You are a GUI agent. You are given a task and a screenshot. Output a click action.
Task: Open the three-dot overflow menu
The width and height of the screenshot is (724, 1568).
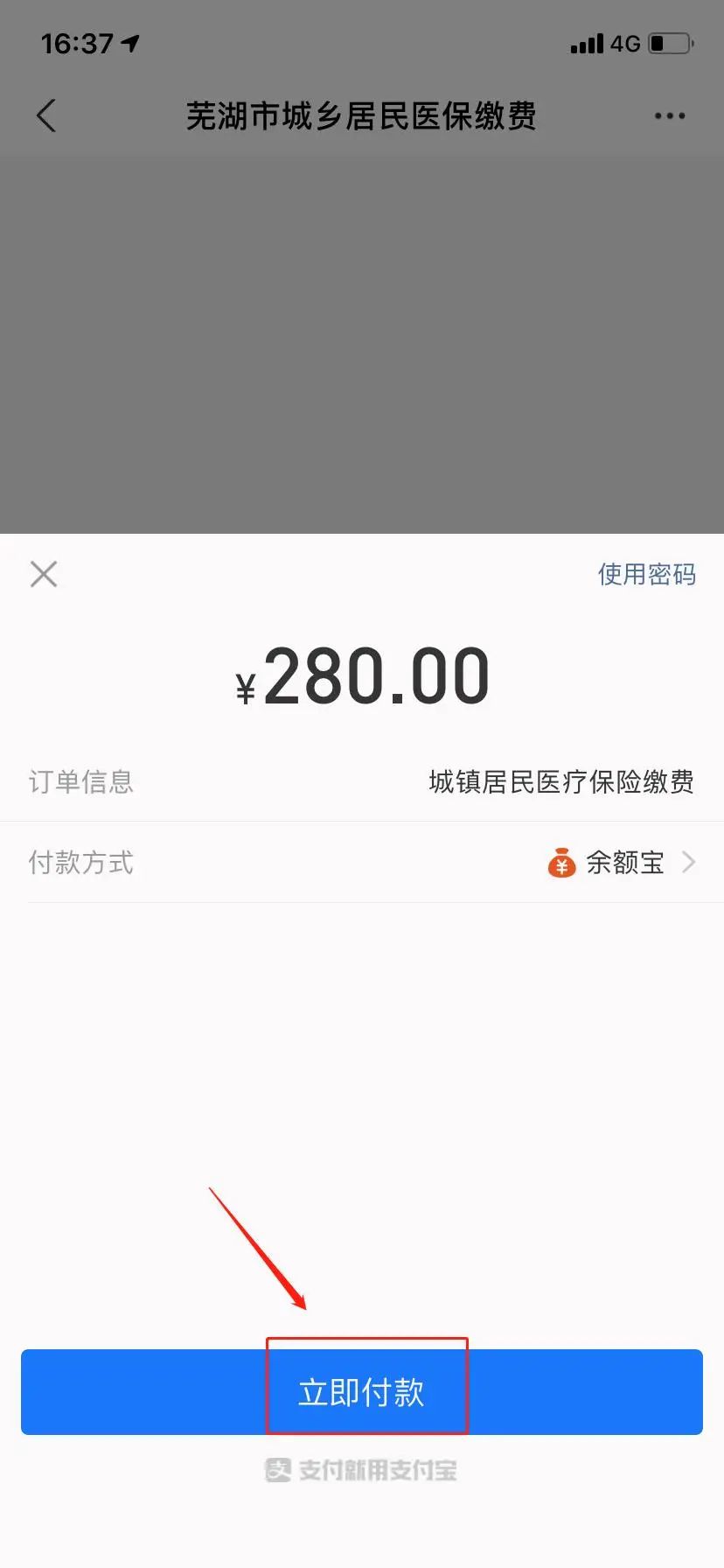(x=670, y=115)
